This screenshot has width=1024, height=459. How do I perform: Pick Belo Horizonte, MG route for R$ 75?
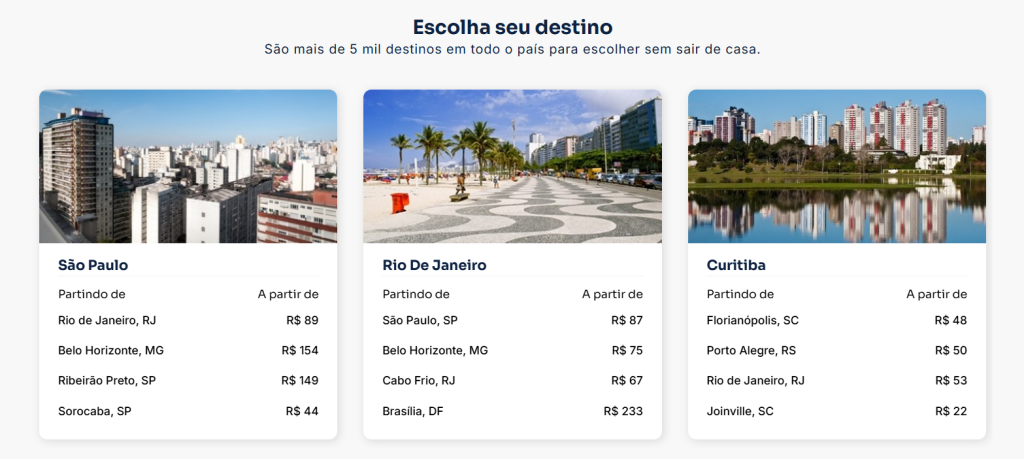point(512,351)
